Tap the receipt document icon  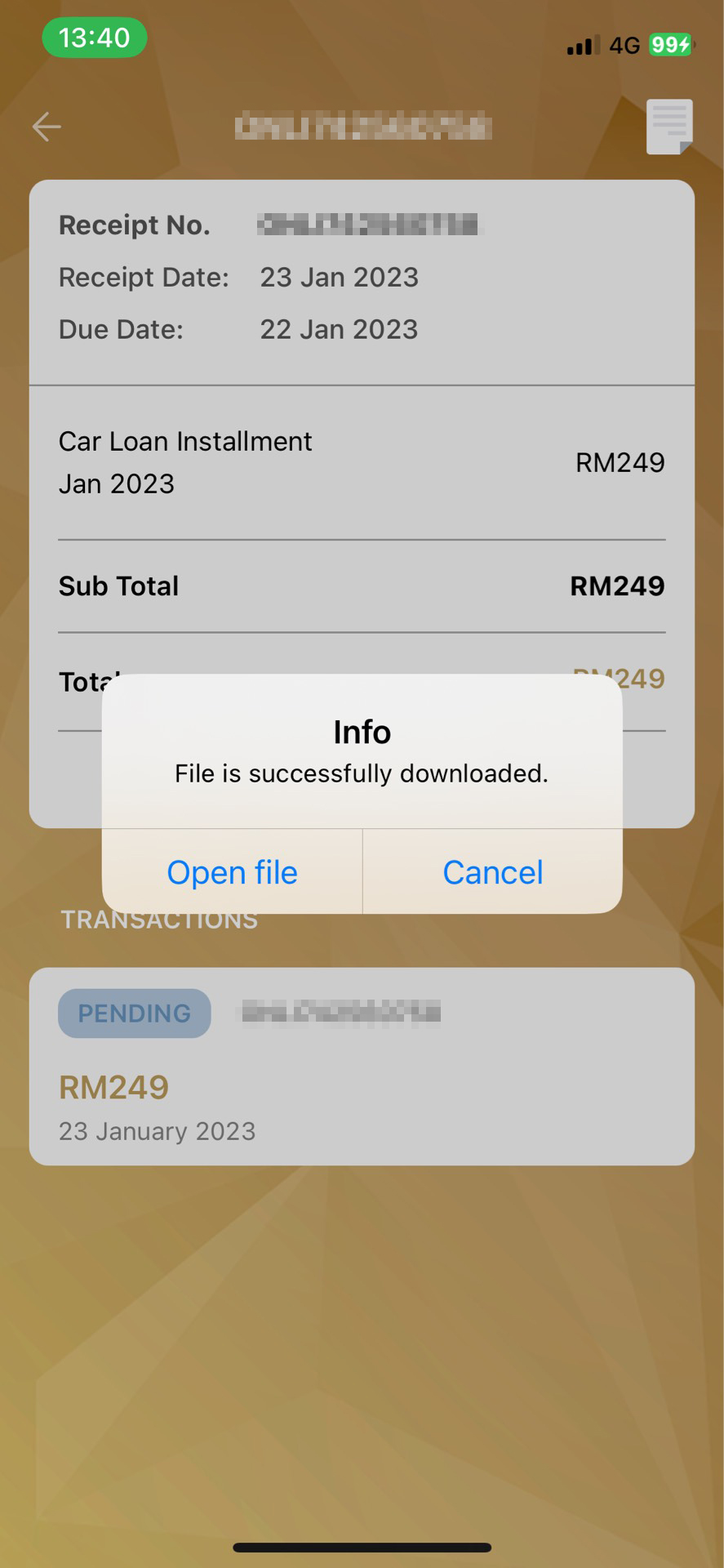(x=668, y=127)
